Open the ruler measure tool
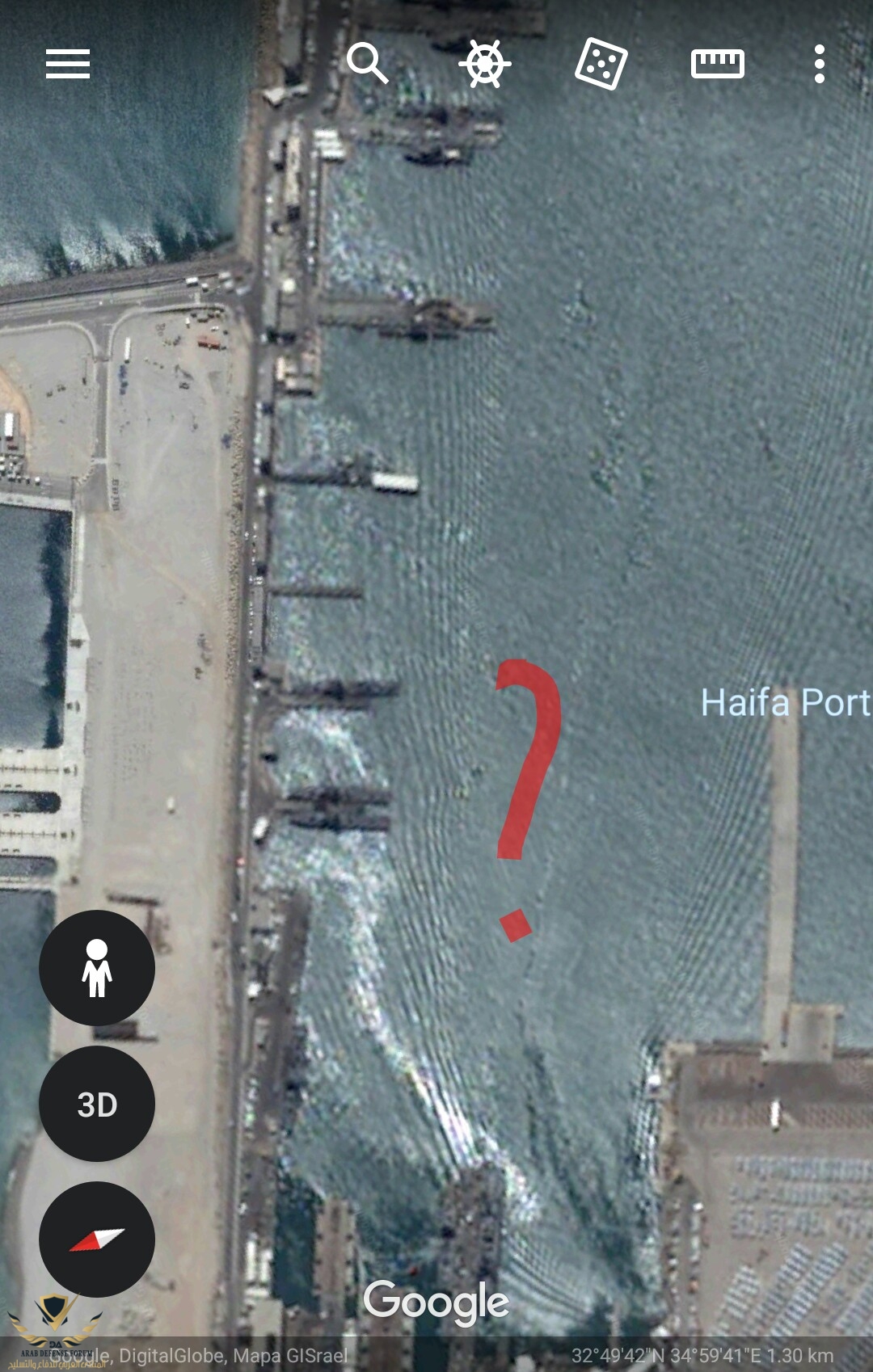 [717, 64]
